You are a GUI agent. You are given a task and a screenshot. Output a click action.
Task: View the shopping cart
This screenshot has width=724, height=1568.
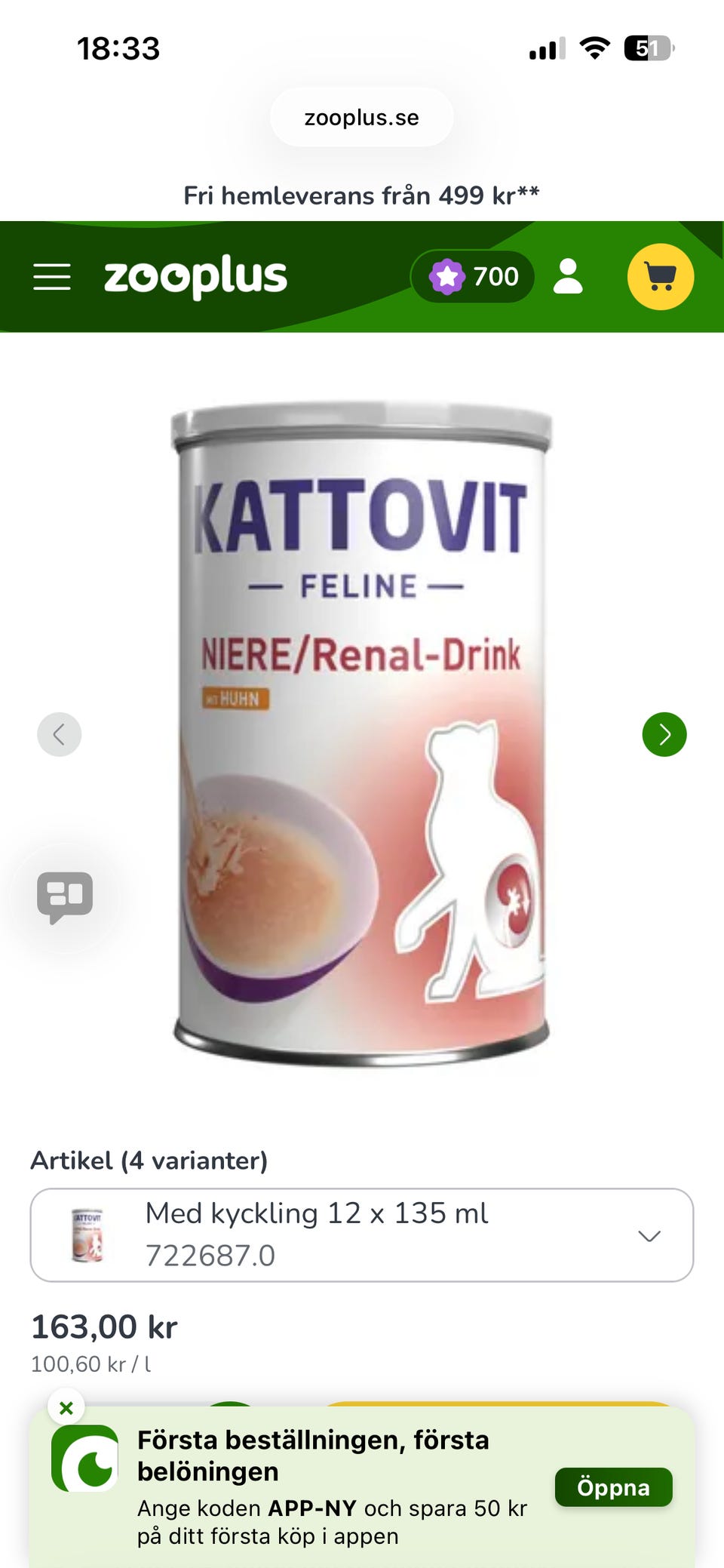[661, 277]
